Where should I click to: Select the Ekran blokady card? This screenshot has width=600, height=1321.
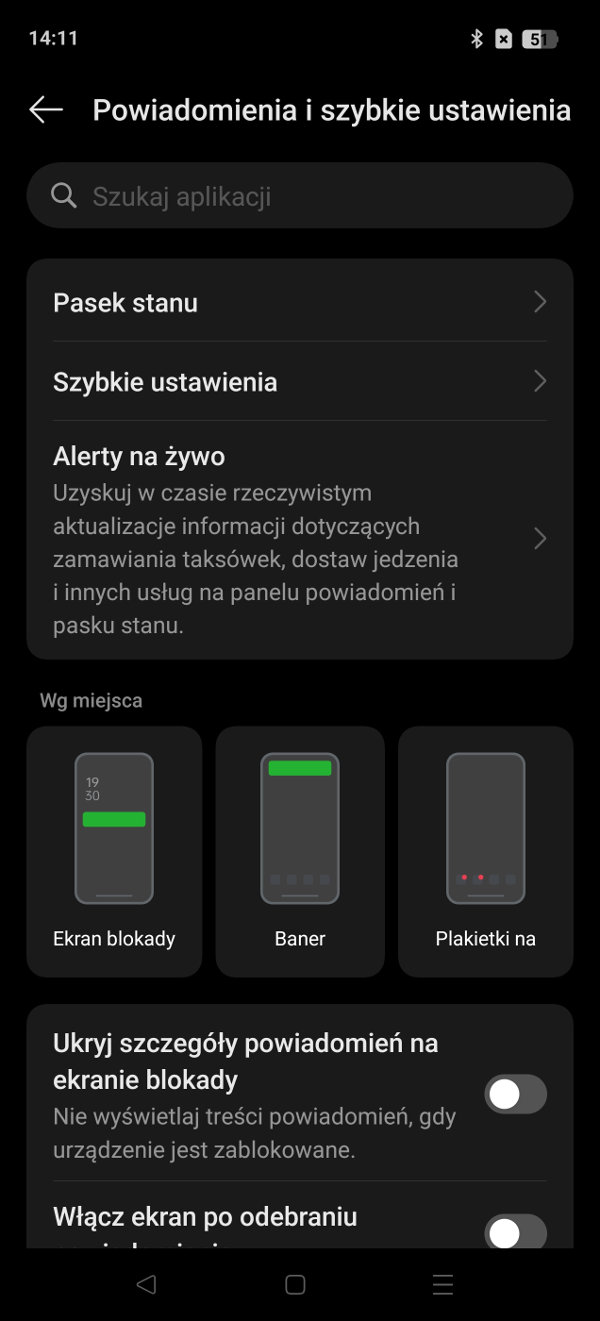coord(114,851)
